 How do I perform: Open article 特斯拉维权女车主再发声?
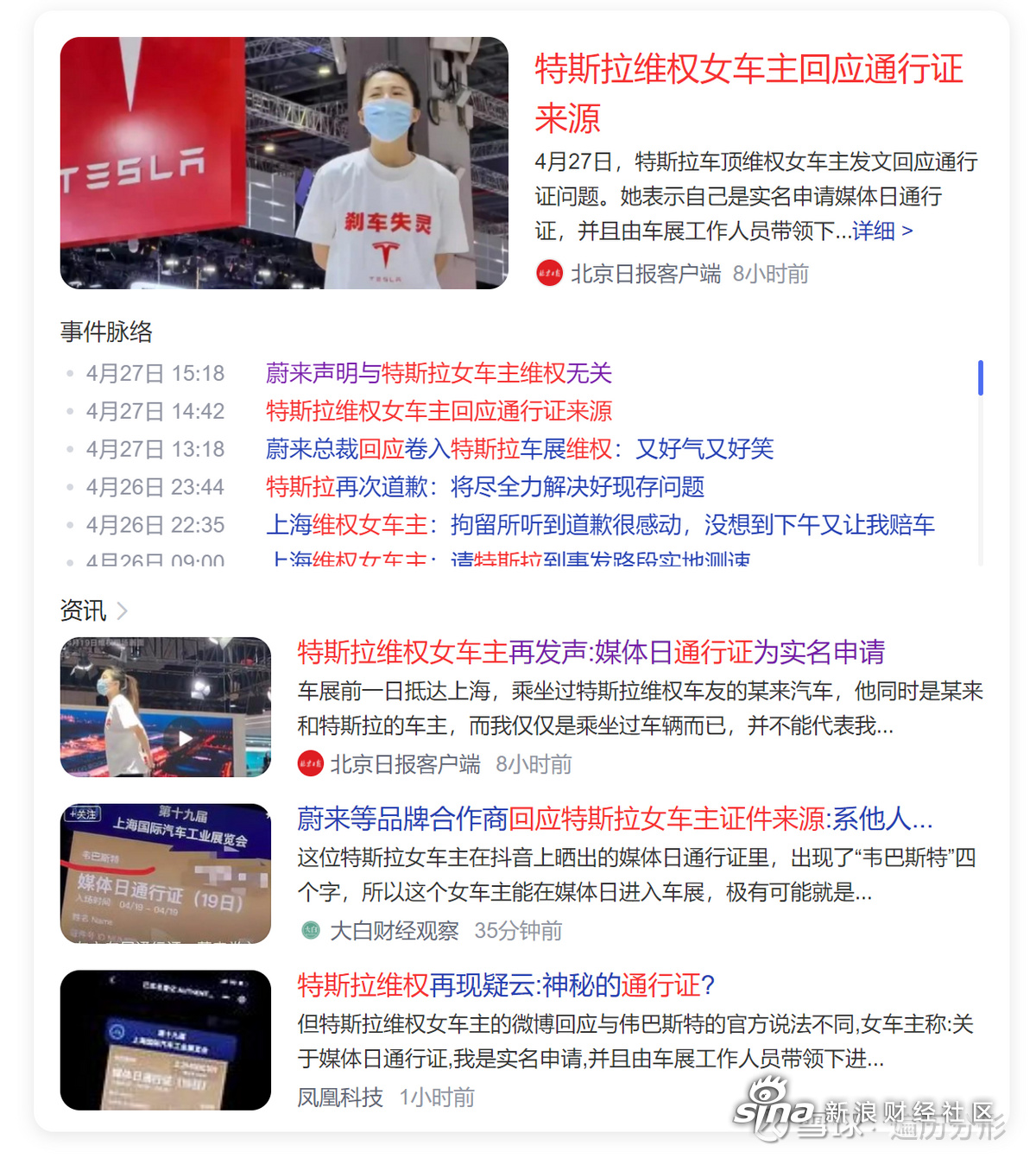click(x=591, y=652)
